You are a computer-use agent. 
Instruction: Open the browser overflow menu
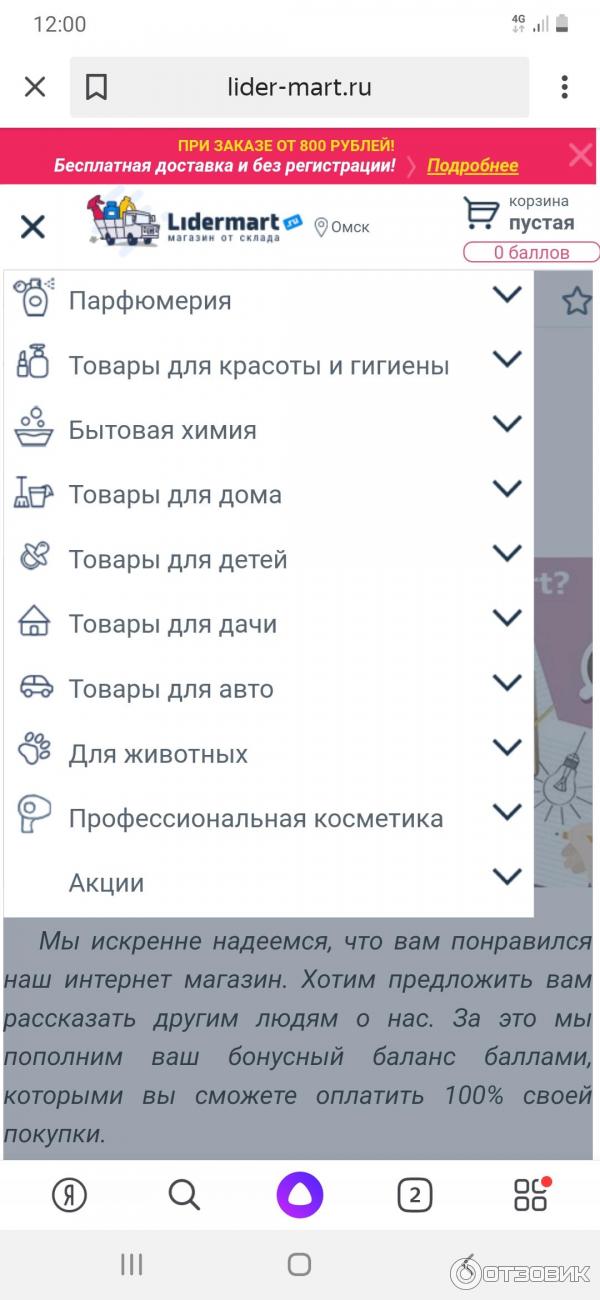[x=565, y=88]
